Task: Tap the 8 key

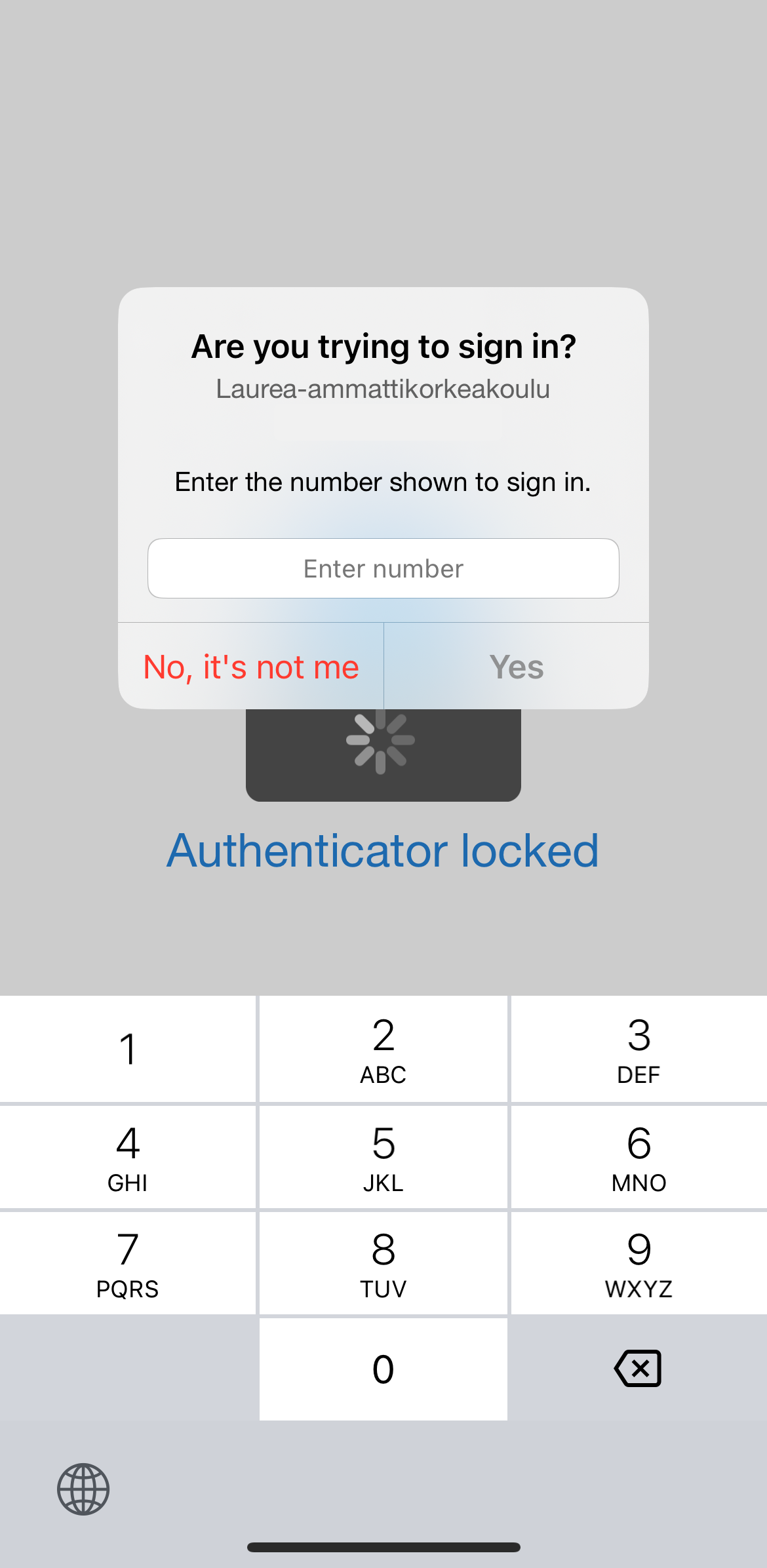Action: 383,1263
